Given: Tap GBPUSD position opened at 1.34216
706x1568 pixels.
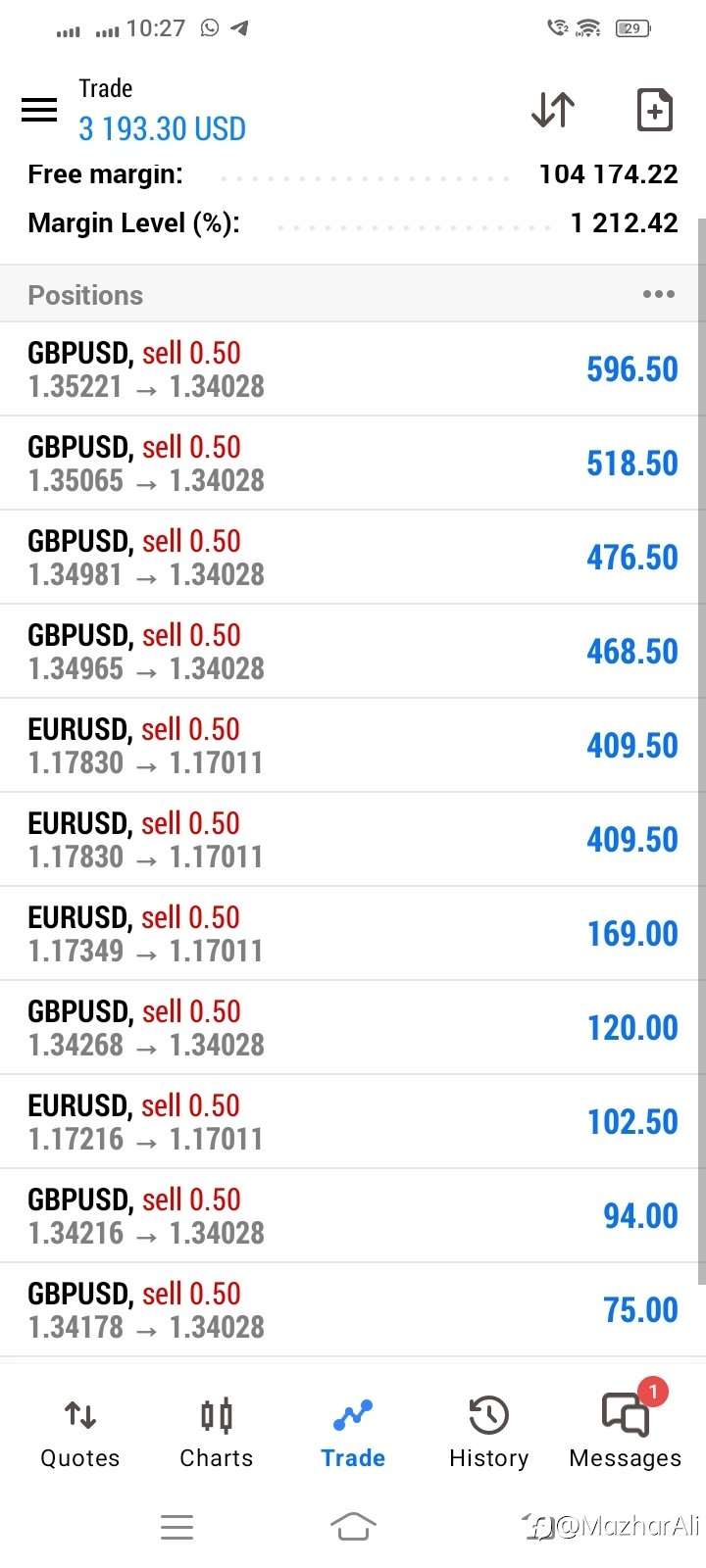Looking at the screenshot, I should 353,1216.
